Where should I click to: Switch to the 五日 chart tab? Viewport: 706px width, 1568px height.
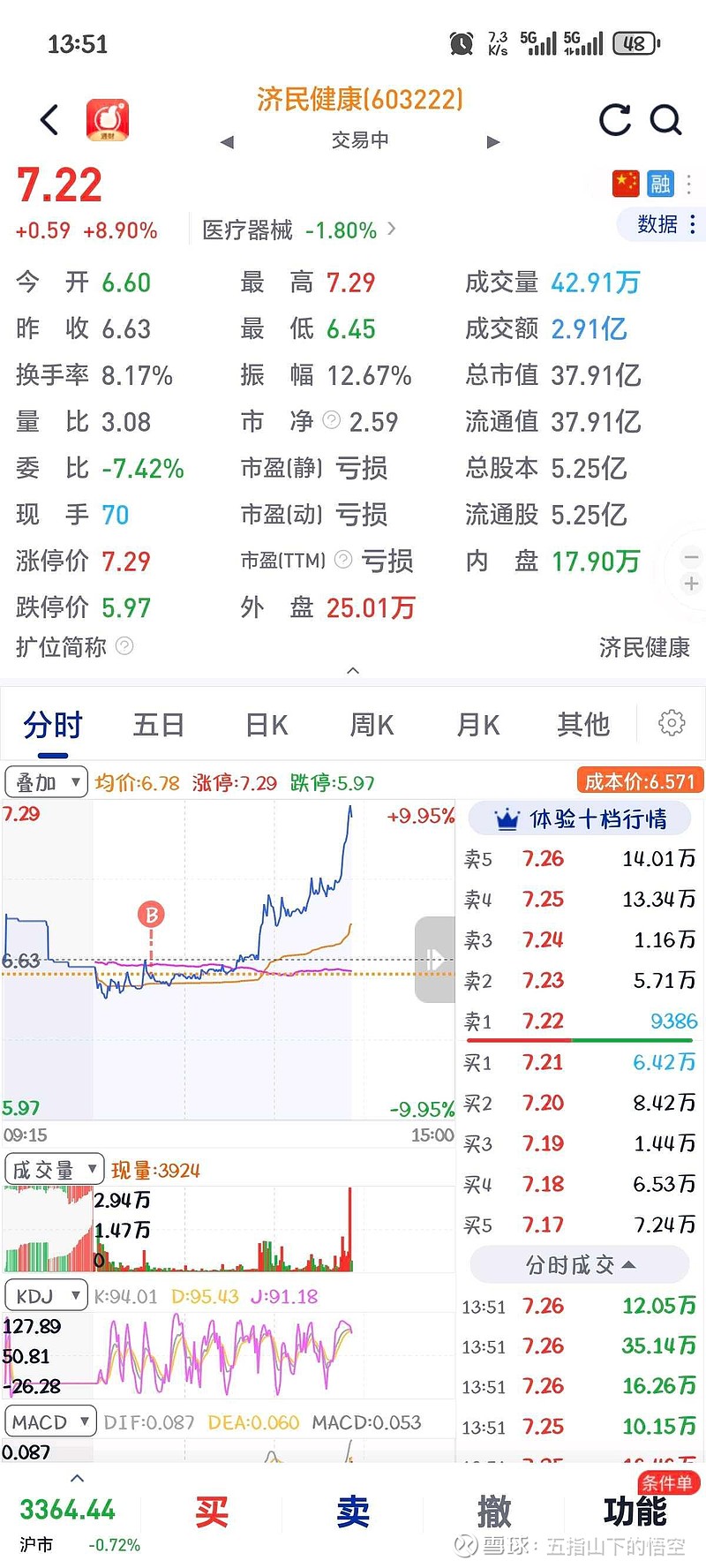click(x=159, y=725)
